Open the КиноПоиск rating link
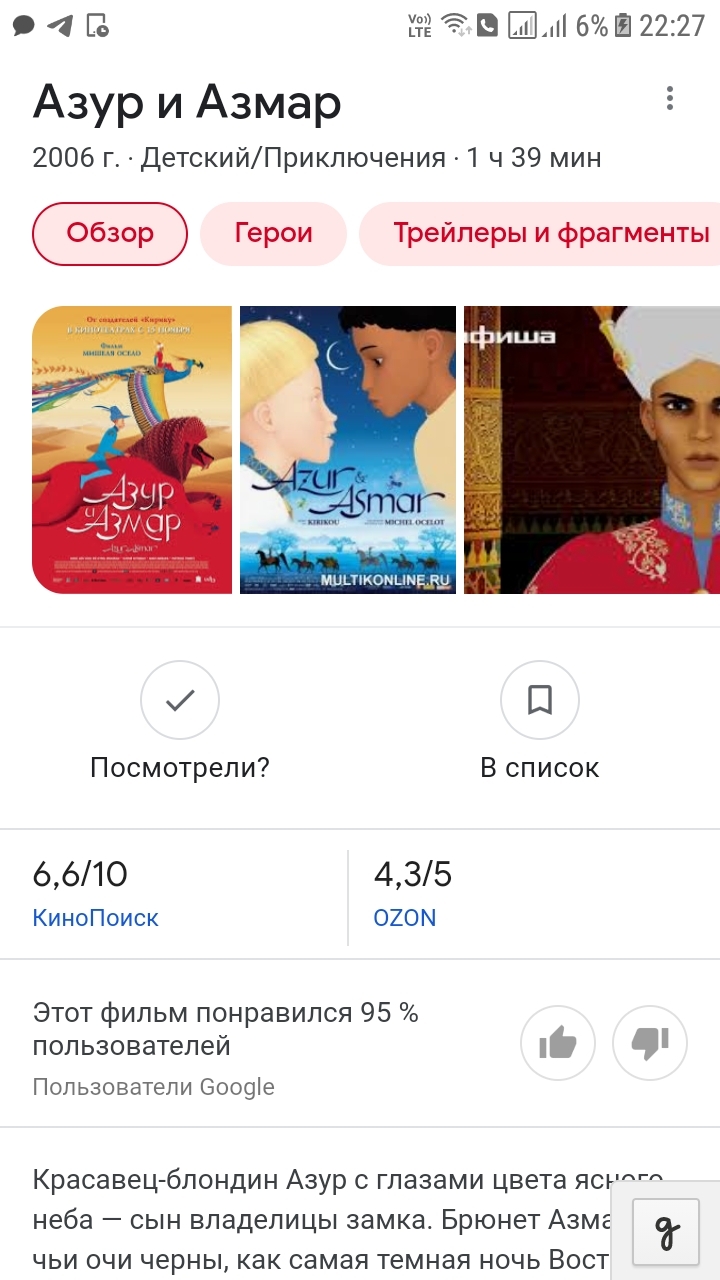The image size is (720, 1280). [x=96, y=918]
